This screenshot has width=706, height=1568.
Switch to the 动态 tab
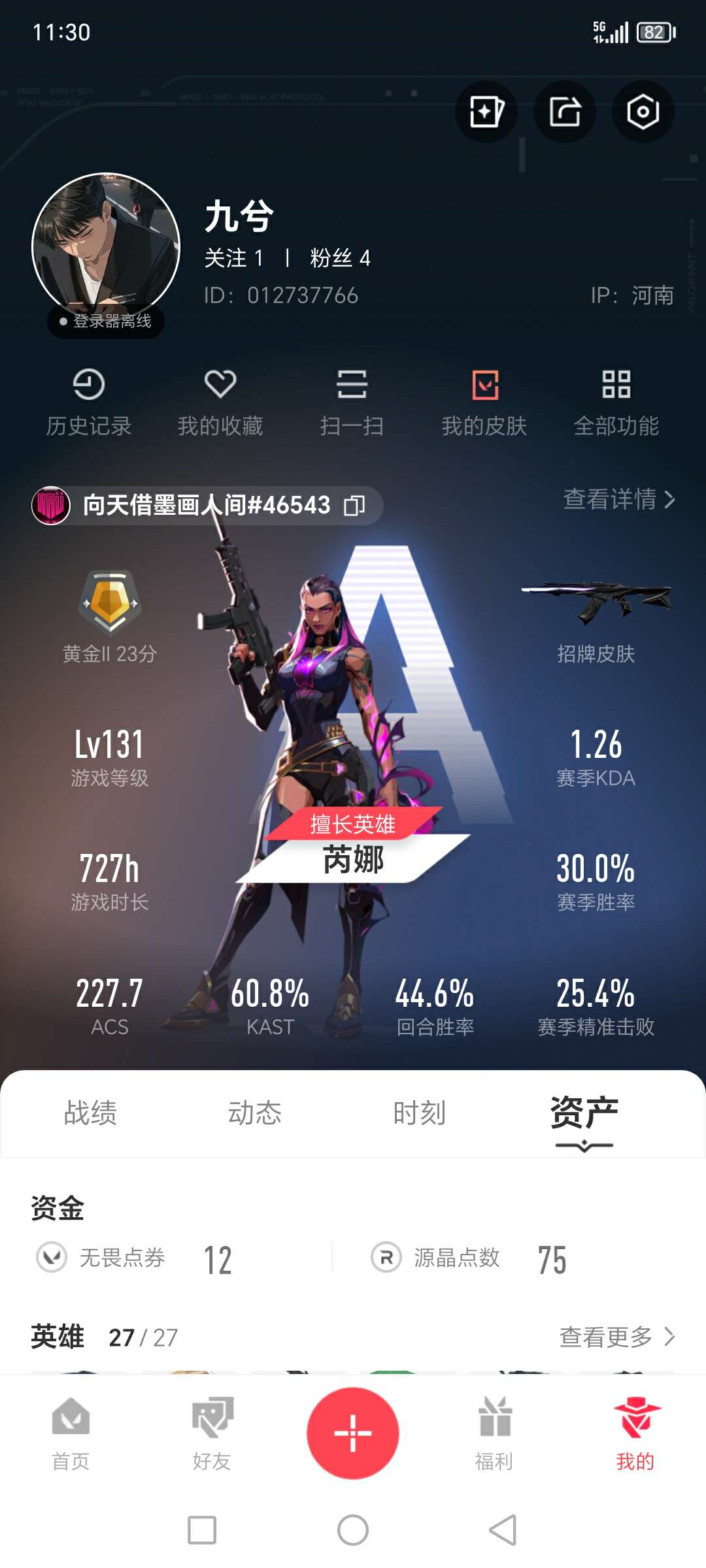tap(255, 1113)
